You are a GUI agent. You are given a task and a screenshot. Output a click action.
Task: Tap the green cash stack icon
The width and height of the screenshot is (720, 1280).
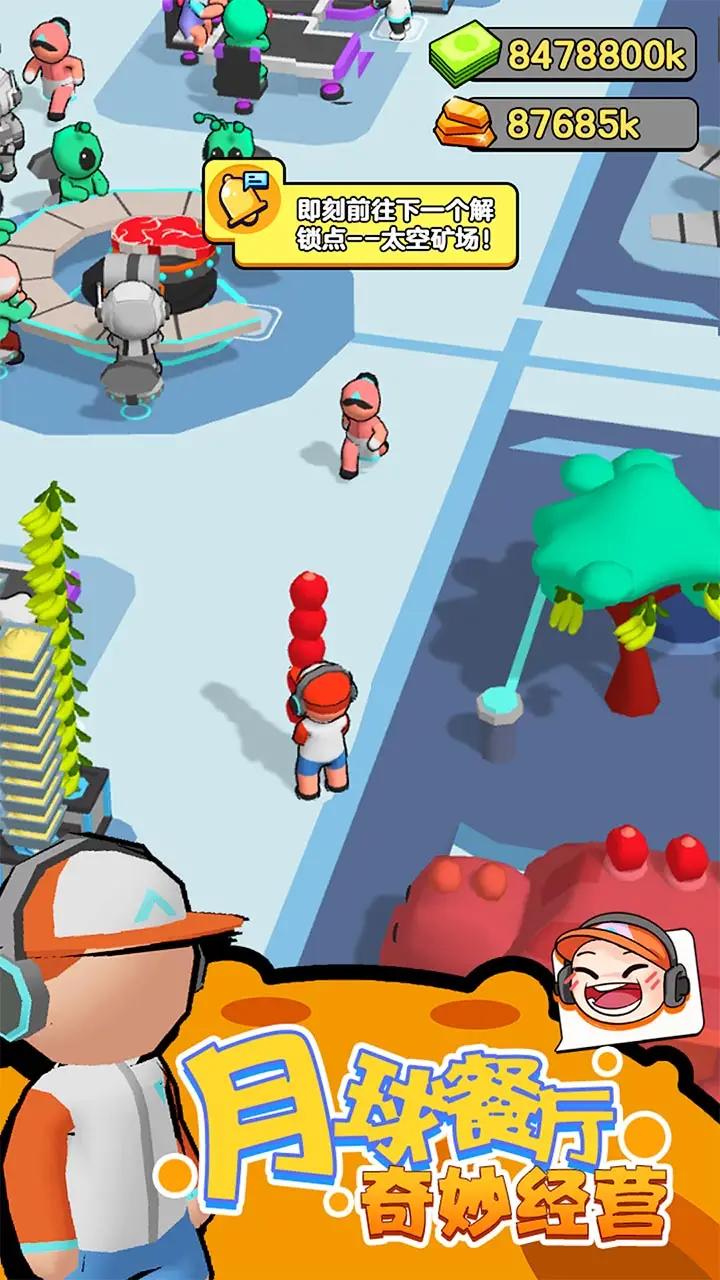pyautogui.click(x=468, y=57)
